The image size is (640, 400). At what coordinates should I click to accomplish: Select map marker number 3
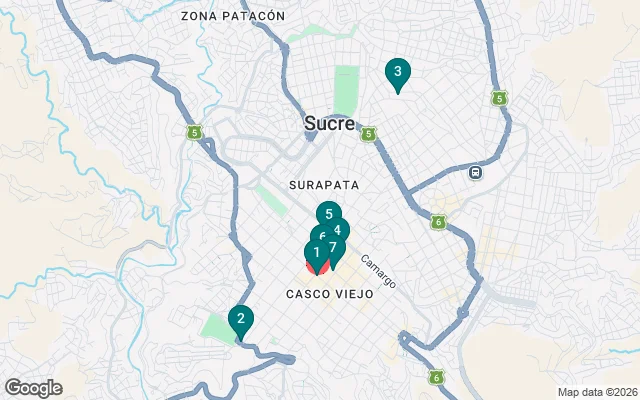(x=398, y=72)
